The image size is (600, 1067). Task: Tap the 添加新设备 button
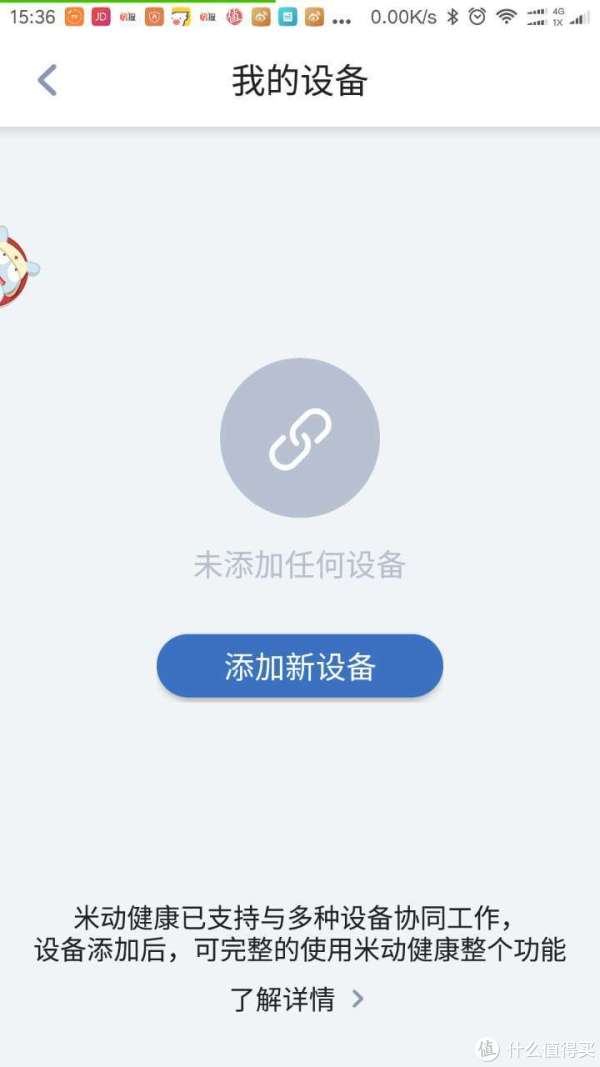(300, 666)
